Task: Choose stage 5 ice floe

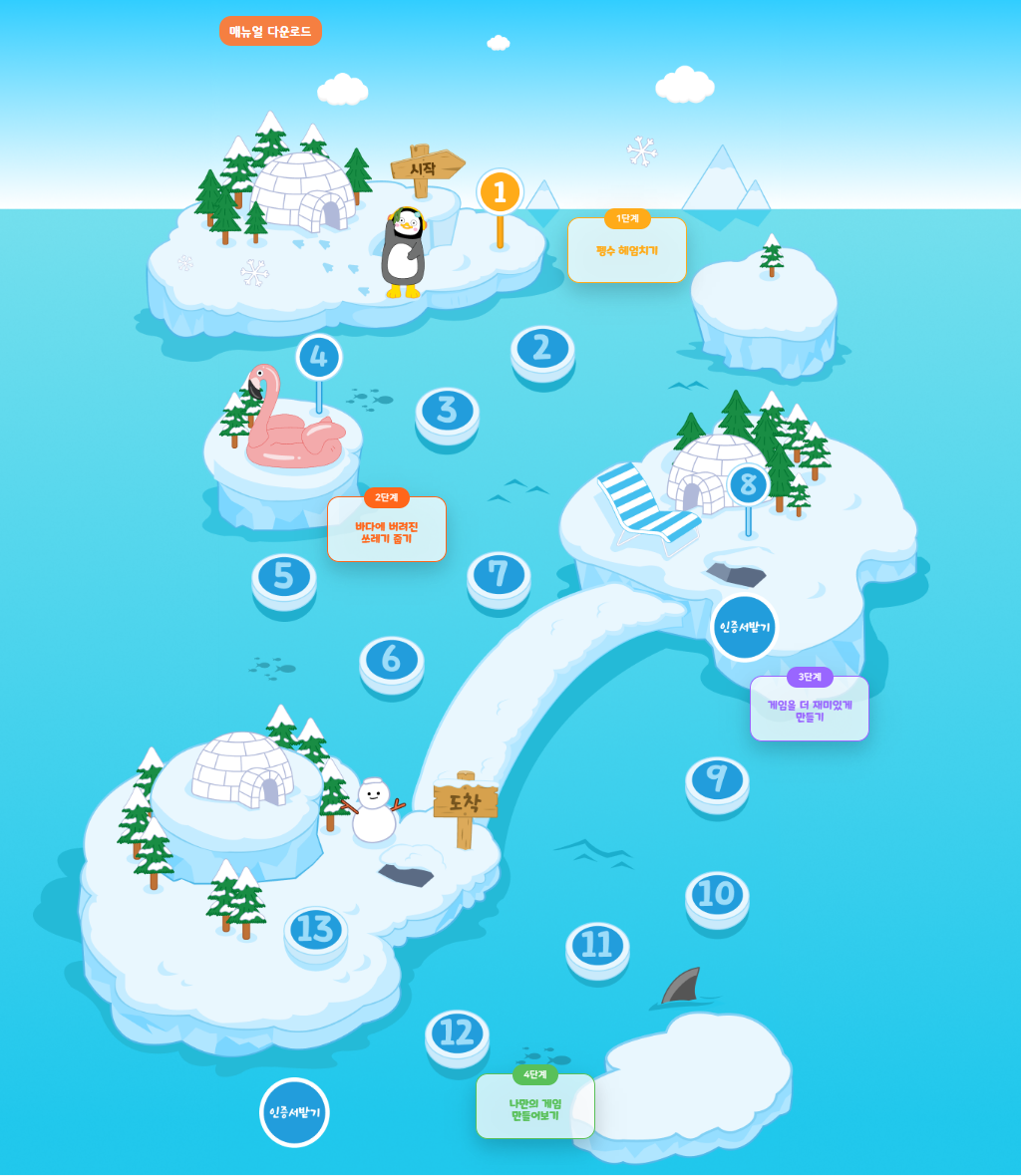Action: (x=284, y=577)
